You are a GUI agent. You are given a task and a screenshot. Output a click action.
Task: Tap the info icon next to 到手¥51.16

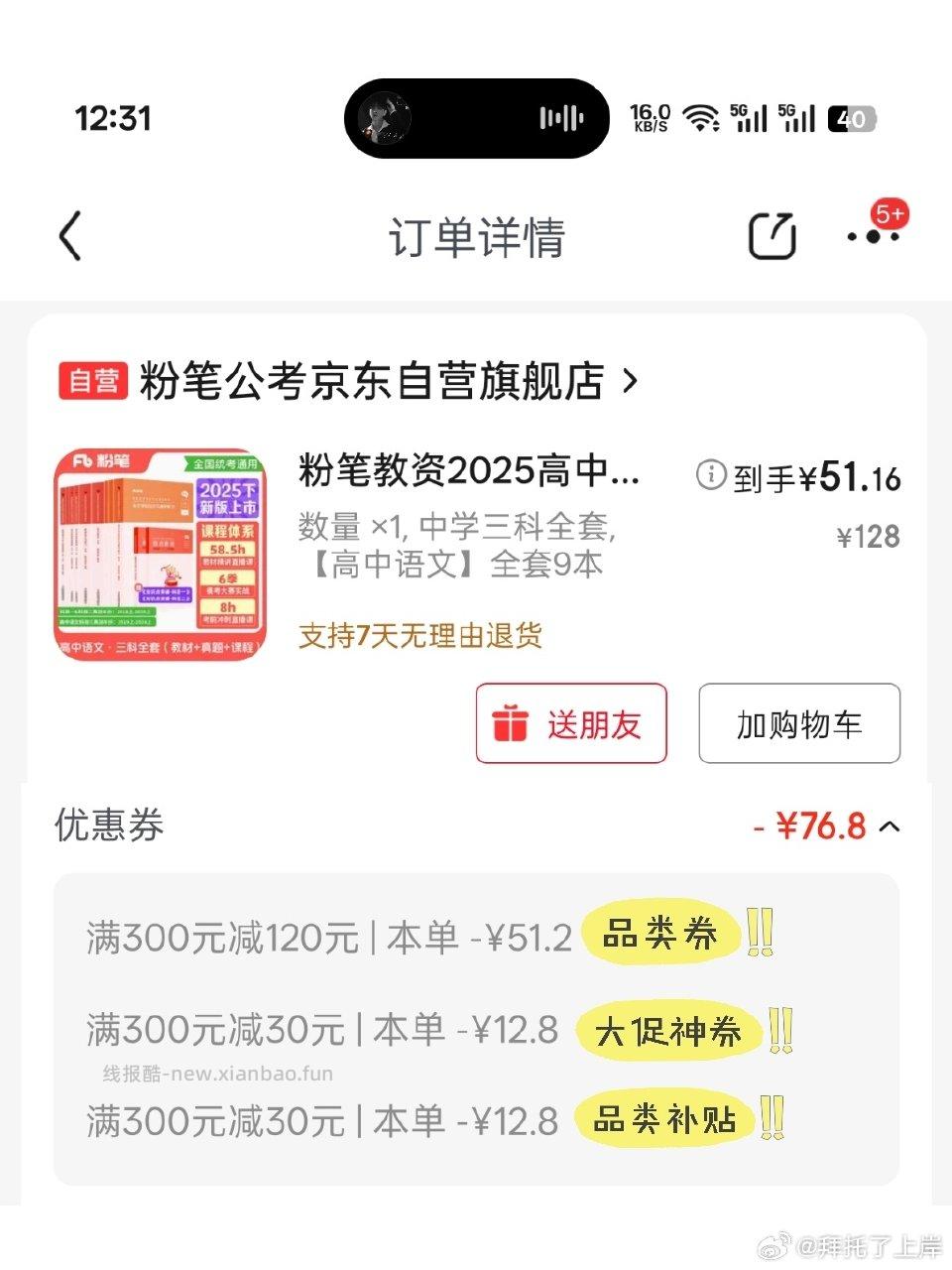[x=710, y=476]
